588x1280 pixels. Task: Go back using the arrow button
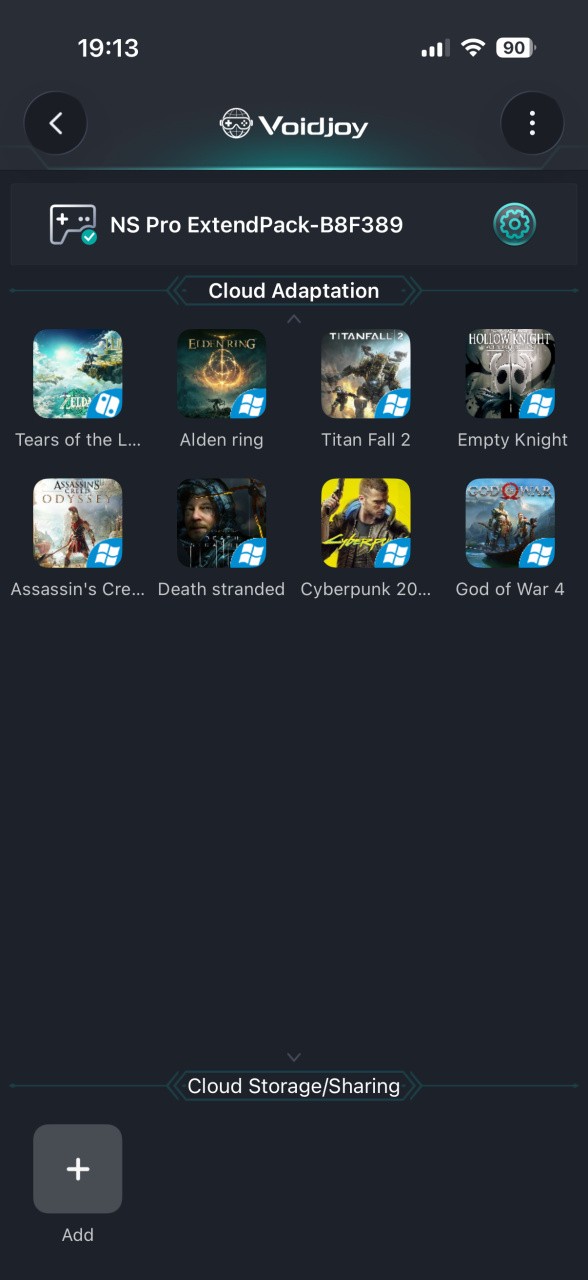click(x=56, y=124)
